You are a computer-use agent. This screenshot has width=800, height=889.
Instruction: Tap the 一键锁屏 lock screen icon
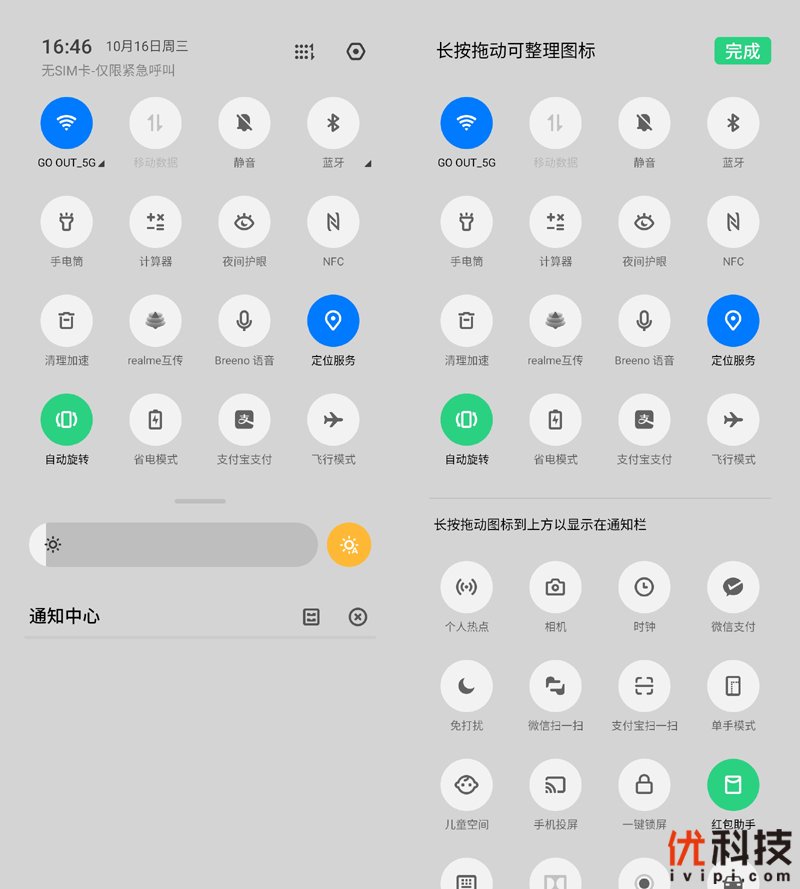(x=644, y=785)
